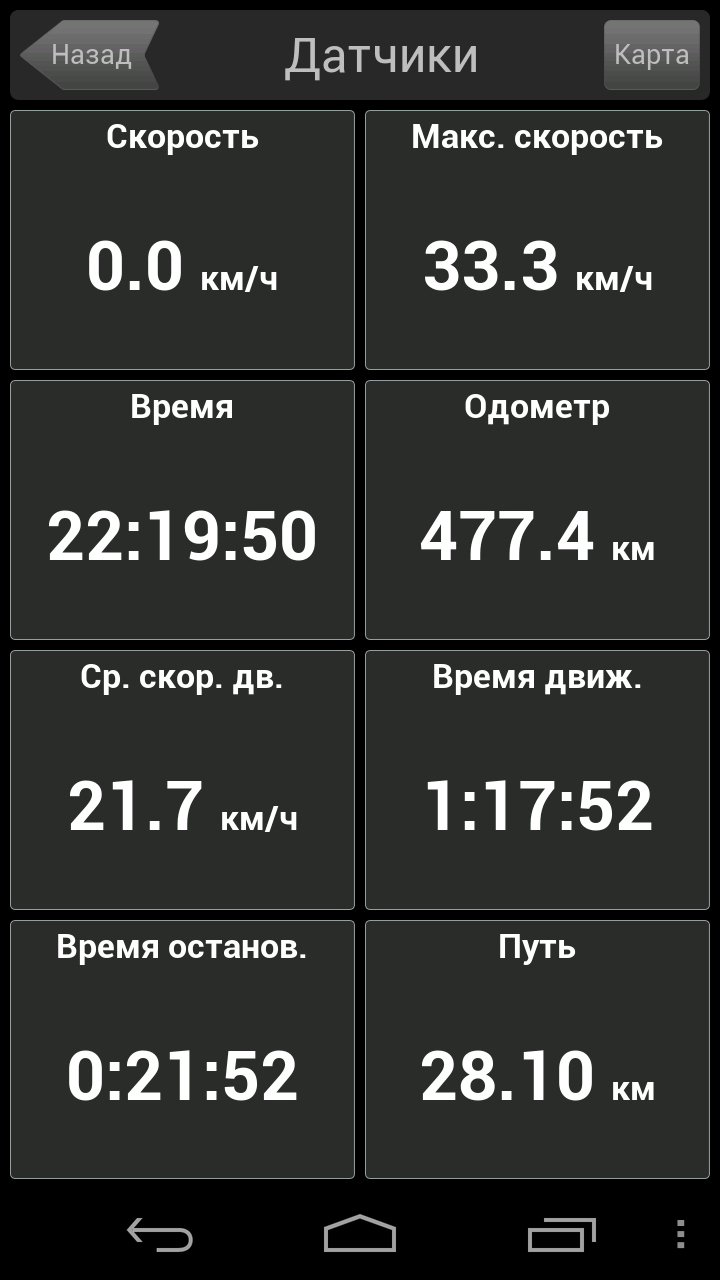720x1280 pixels.
Task: Open the Время останов. sensor tile
Action: click(x=182, y=1050)
